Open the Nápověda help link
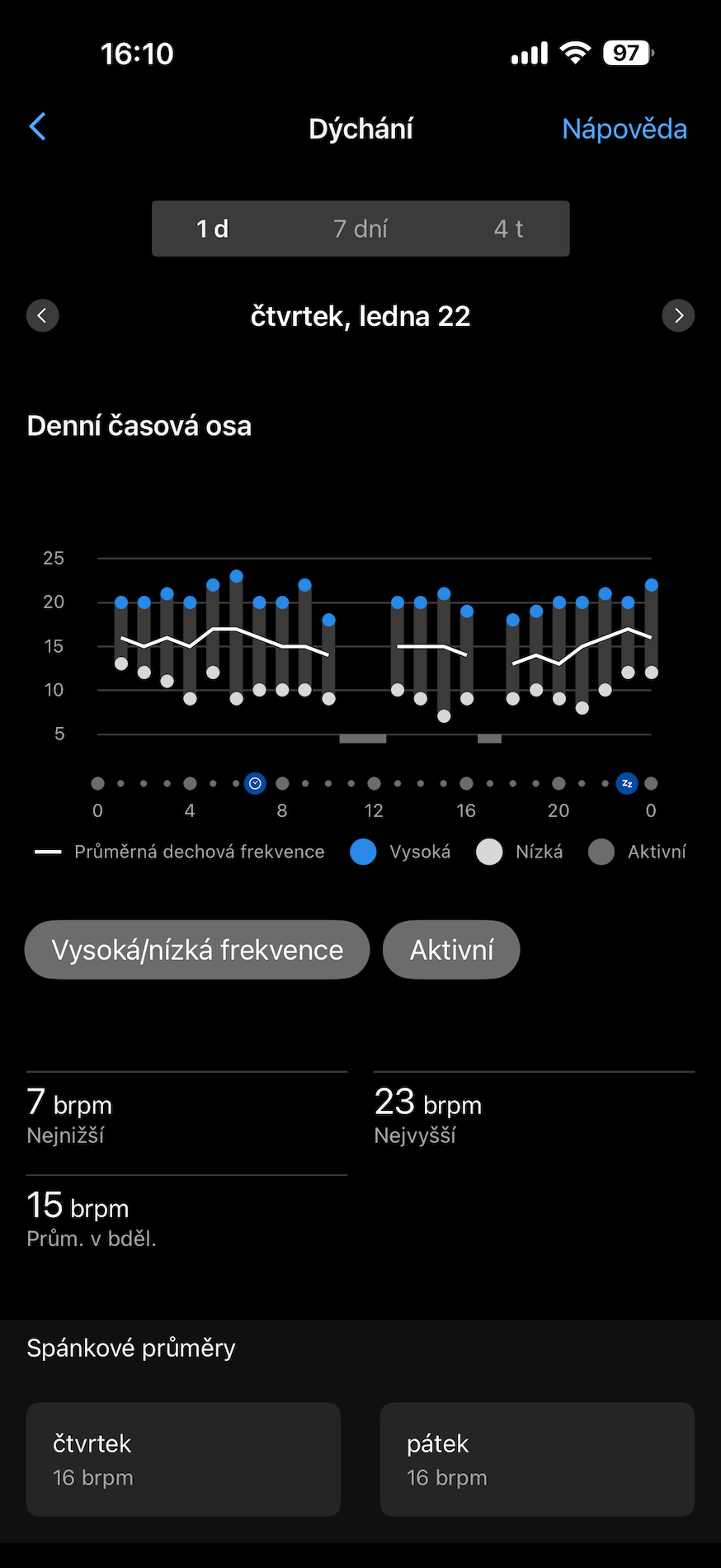This screenshot has width=721, height=1568. pyautogui.click(x=624, y=129)
